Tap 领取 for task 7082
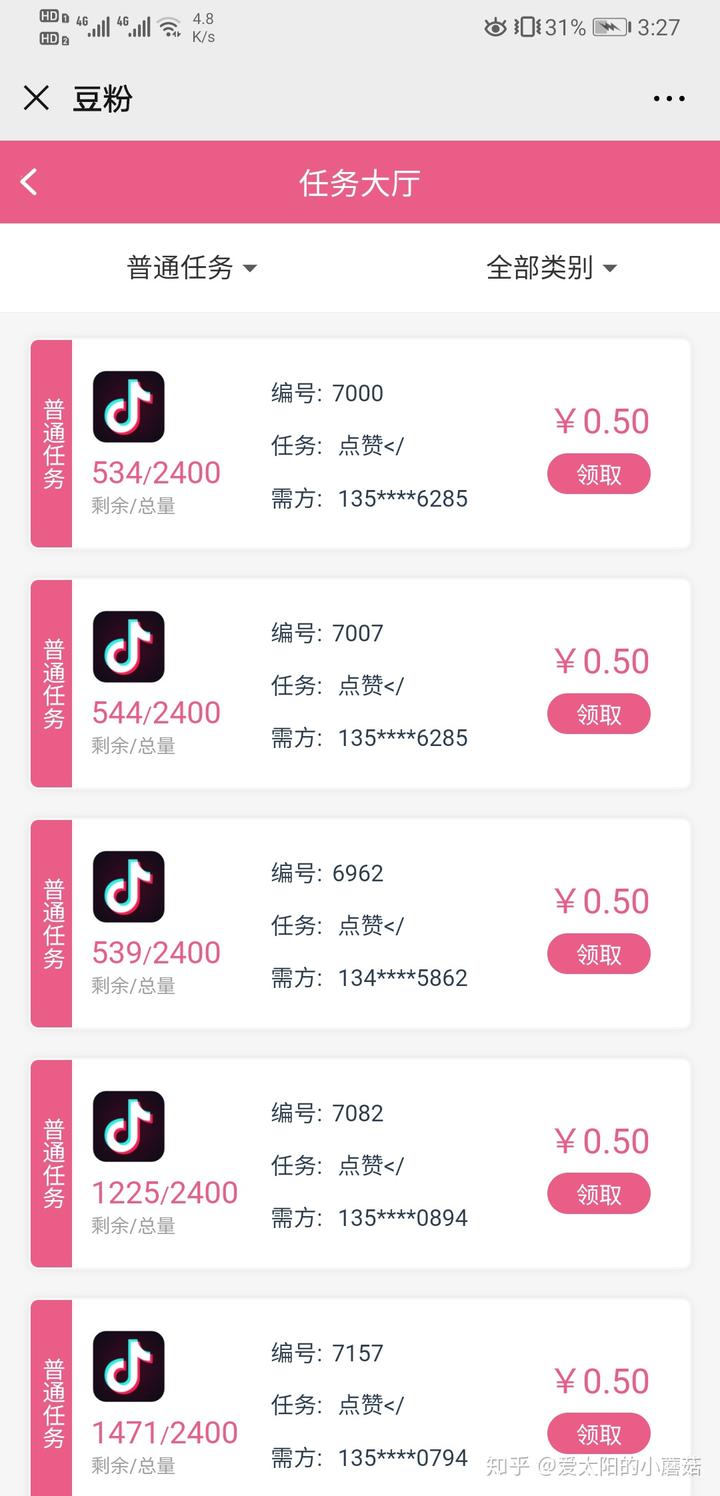This screenshot has height=1496, width=720. (598, 1193)
